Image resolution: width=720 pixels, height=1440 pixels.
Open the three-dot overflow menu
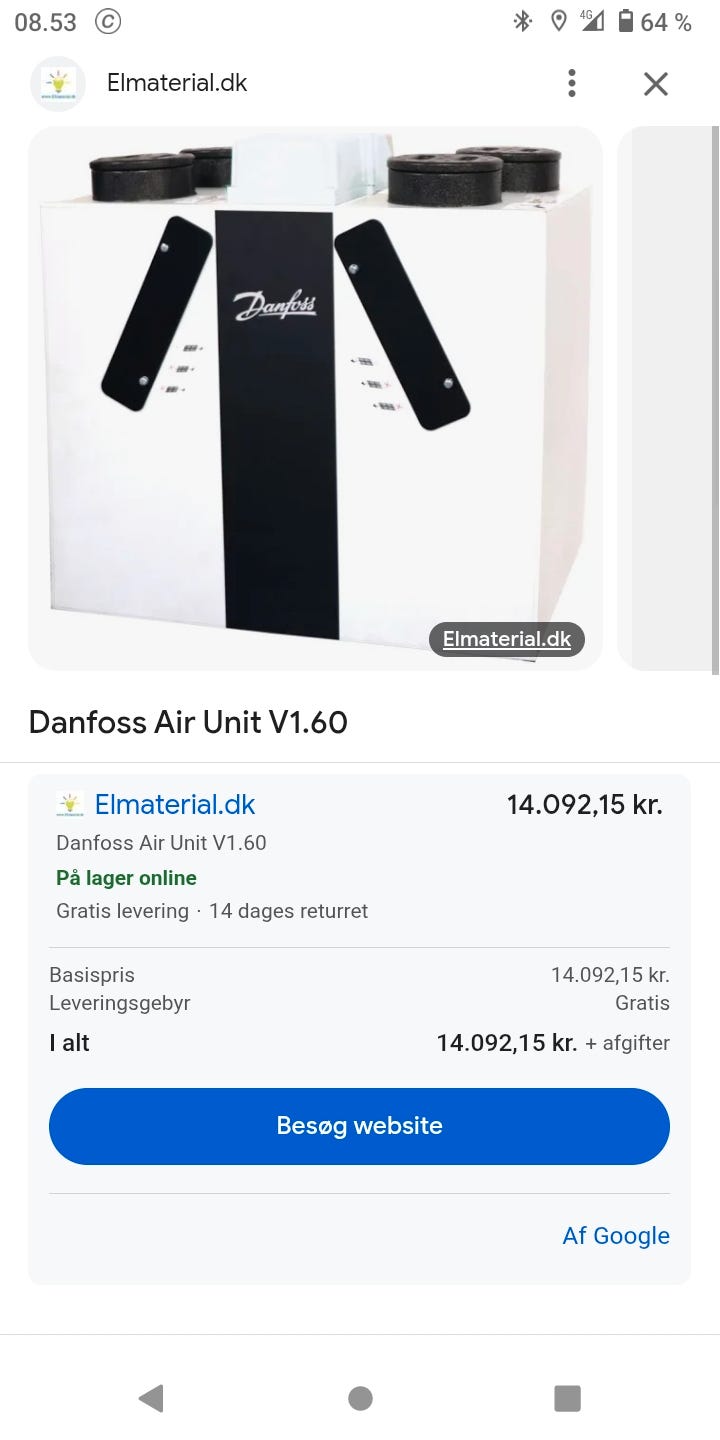pyautogui.click(x=571, y=83)
